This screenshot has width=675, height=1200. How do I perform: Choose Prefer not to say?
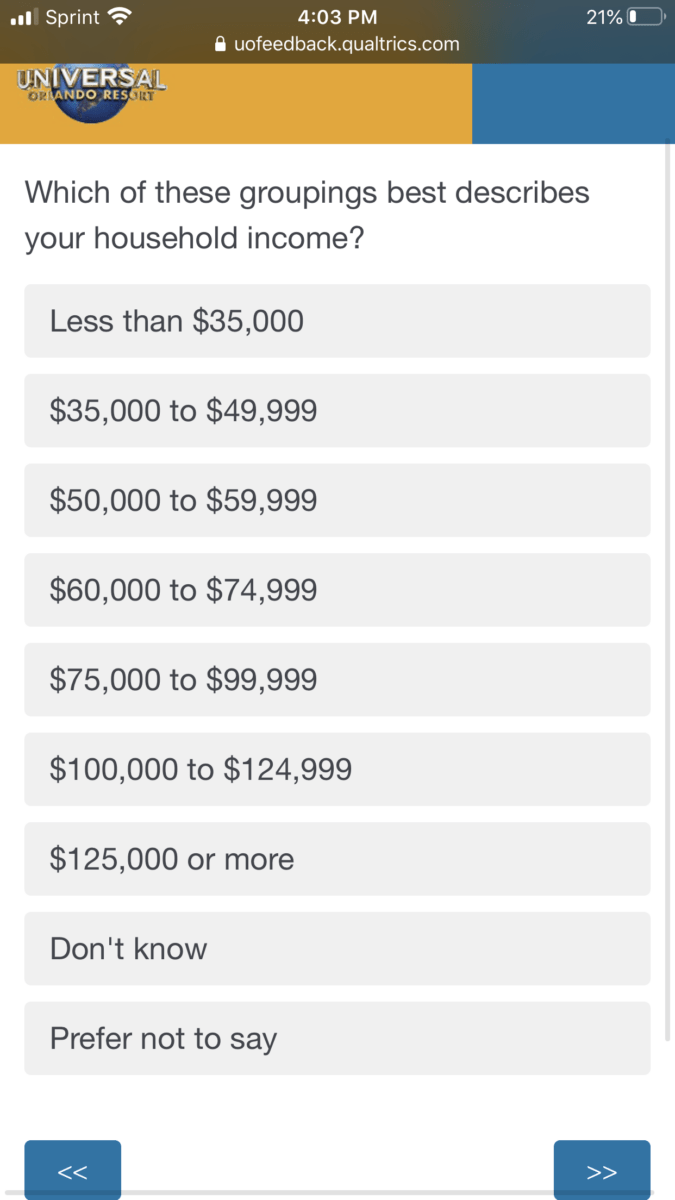point(337,1039)
